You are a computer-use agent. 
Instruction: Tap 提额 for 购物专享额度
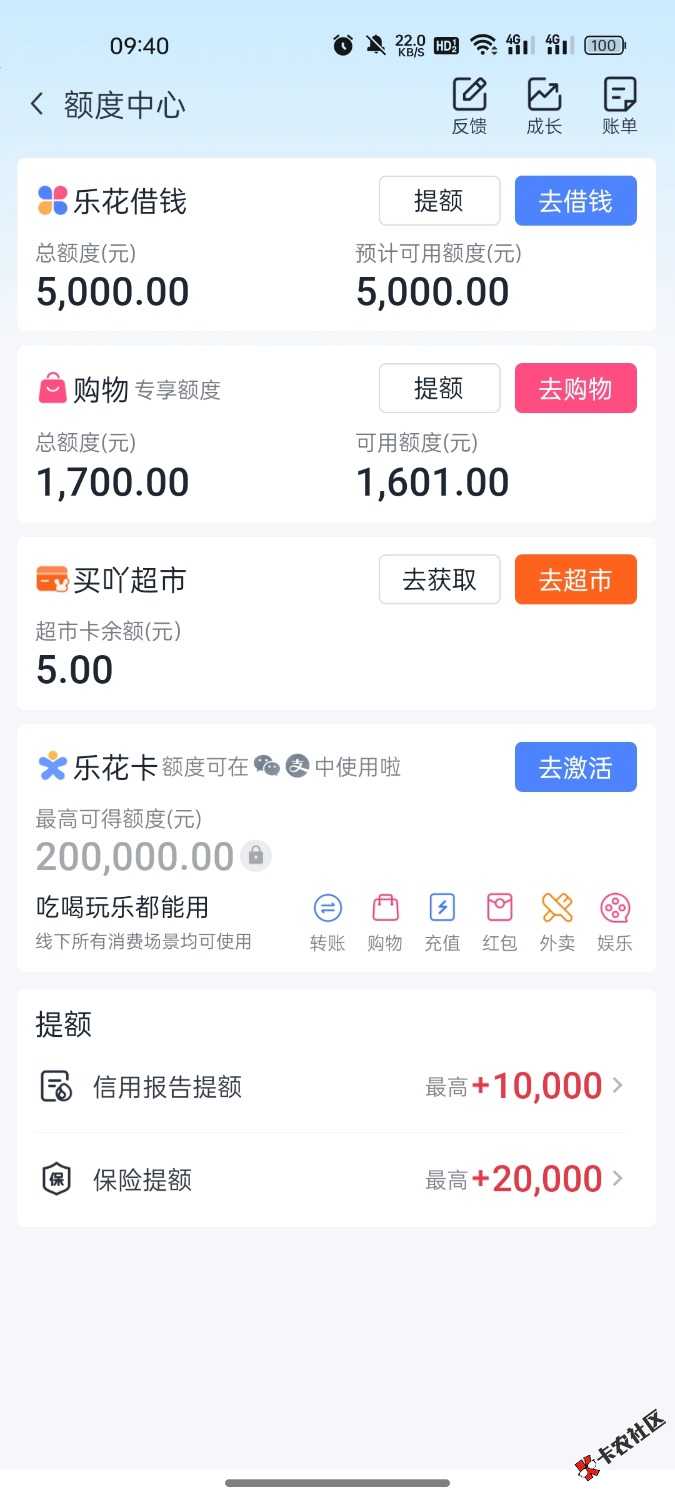(439, 389)
